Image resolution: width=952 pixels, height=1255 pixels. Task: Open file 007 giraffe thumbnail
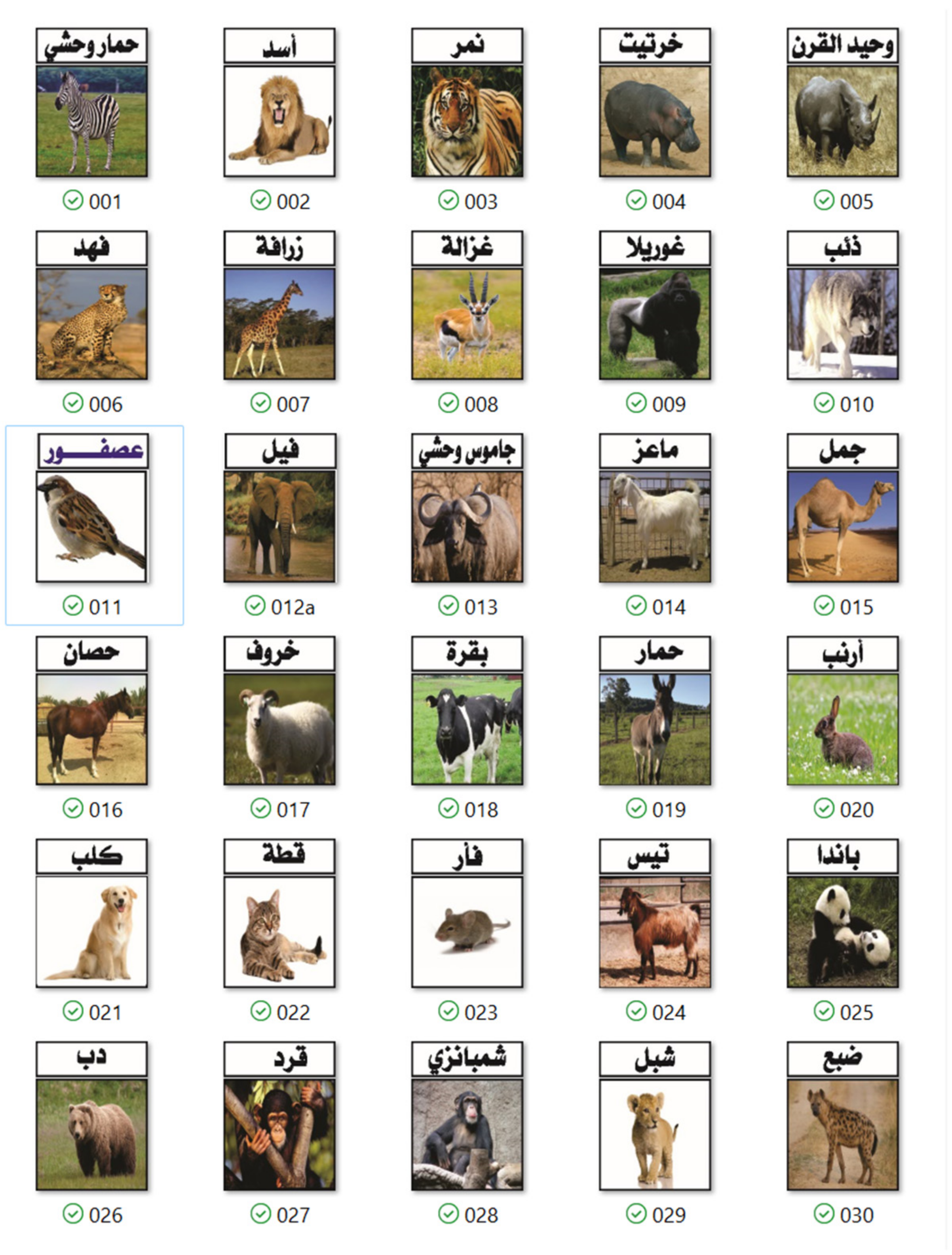(279, 324)
